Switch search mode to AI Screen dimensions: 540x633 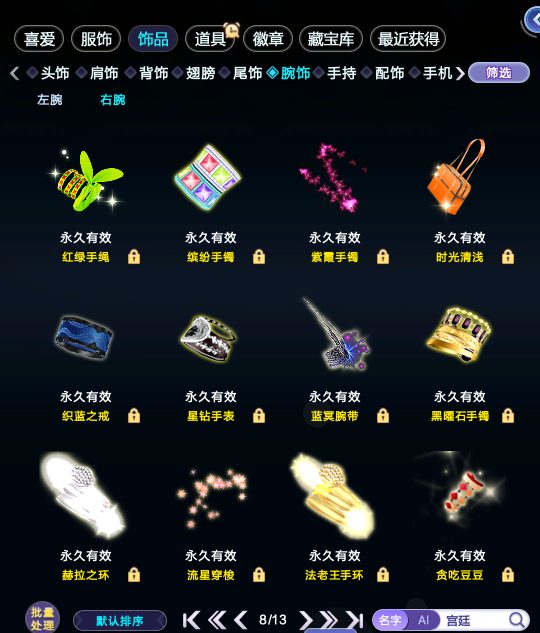point(423,620)
